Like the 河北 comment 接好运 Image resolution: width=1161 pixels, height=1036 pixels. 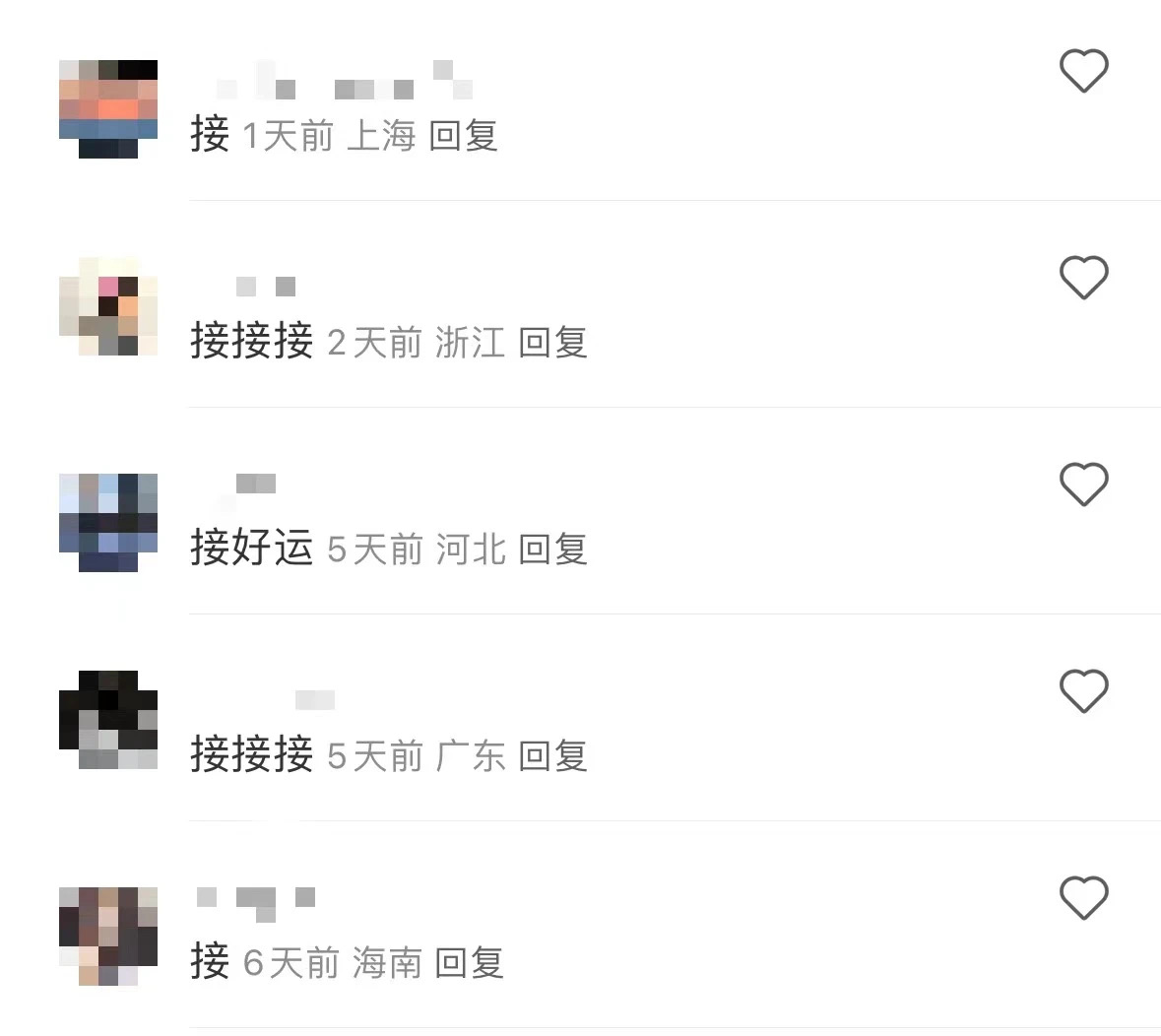click(1083, 485)
